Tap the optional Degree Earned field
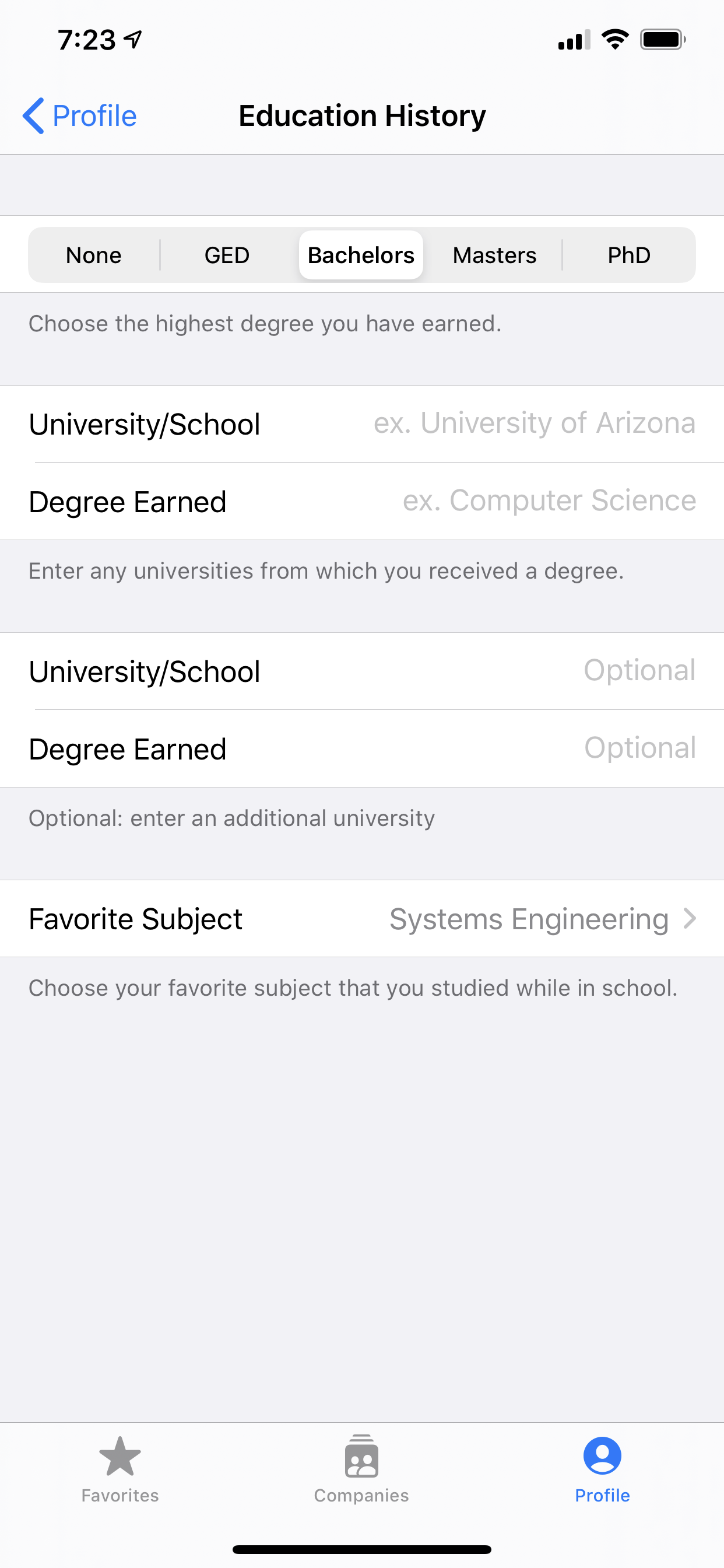This screenshot has width=724, height=1568. [x=639, y=748]
